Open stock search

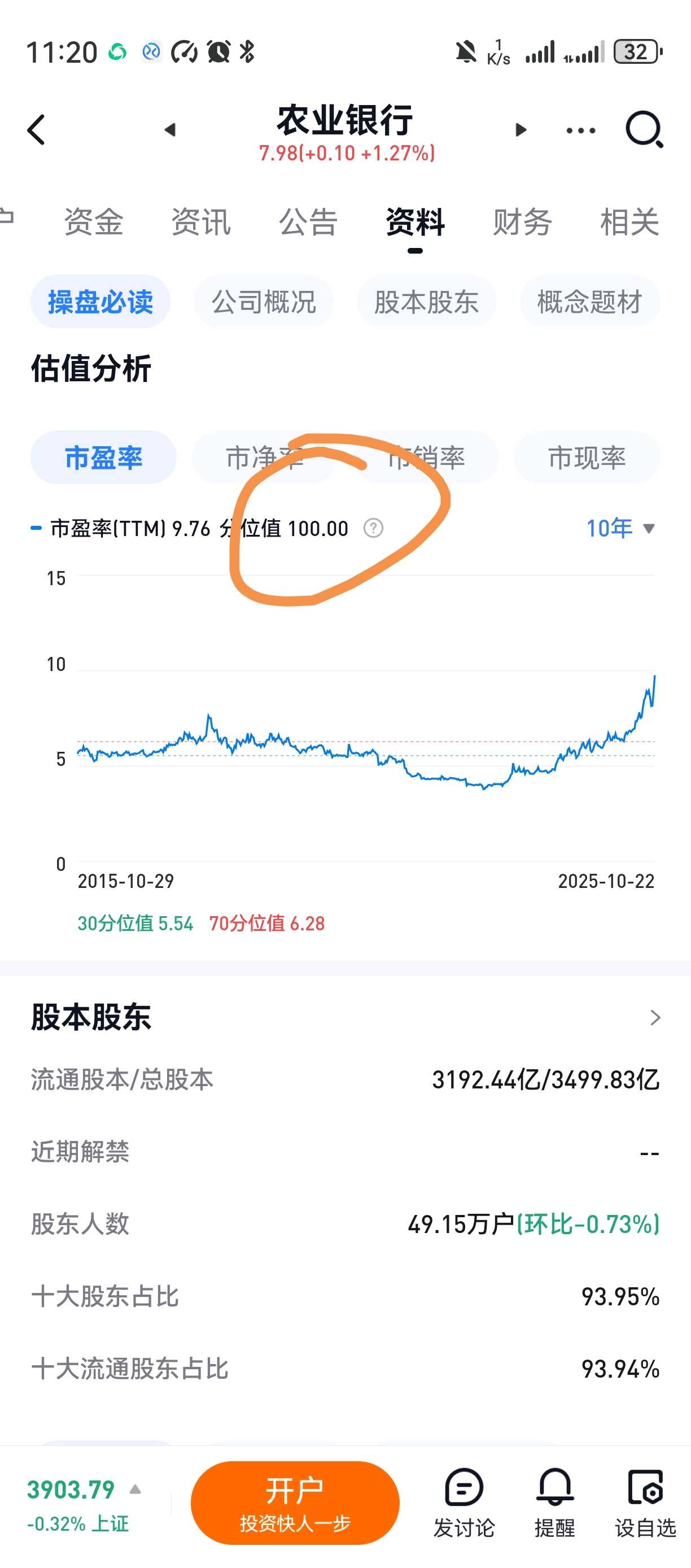tap(644, 130)
